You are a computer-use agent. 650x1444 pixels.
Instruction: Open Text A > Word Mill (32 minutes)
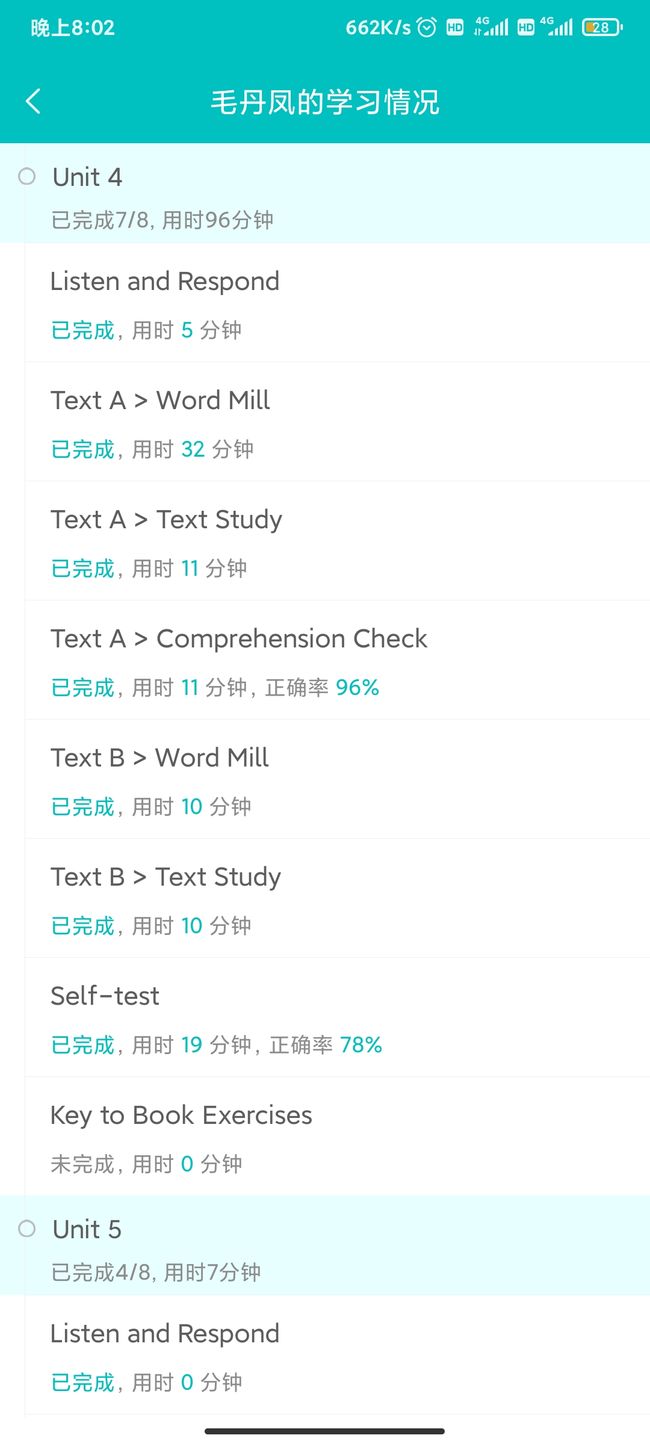(x=337, y=421)
